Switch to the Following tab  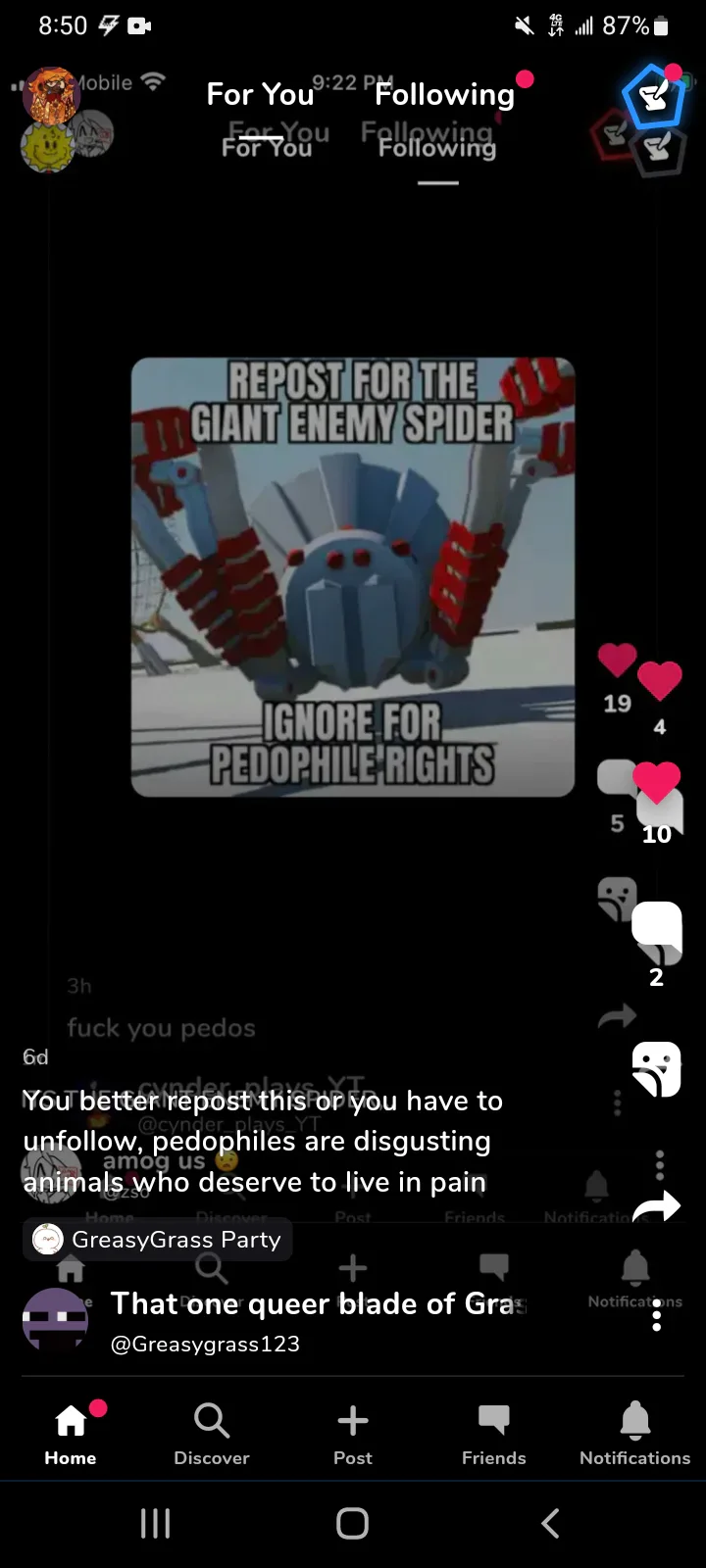pos(444,94)
